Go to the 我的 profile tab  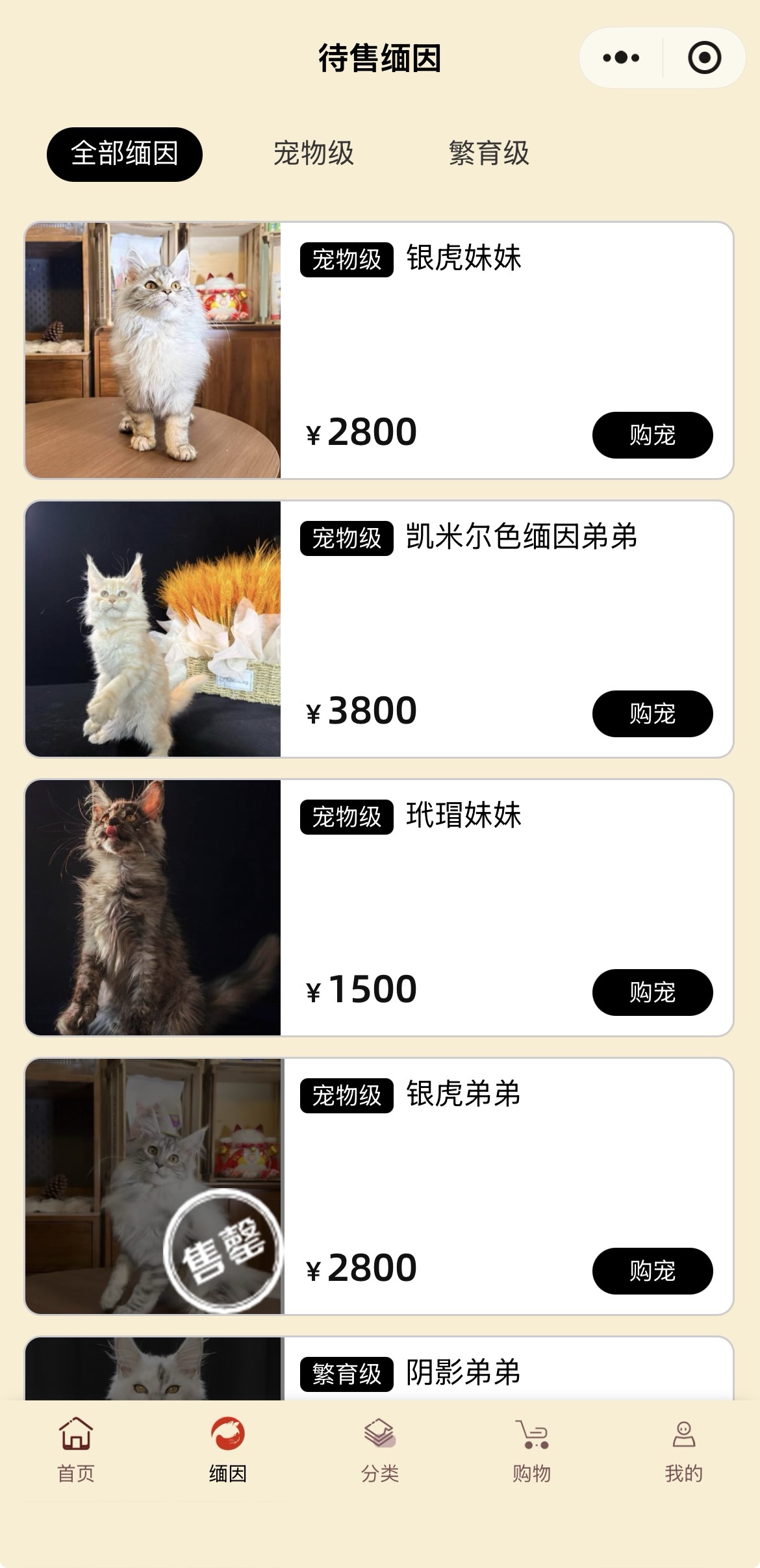click(683, 1450)
